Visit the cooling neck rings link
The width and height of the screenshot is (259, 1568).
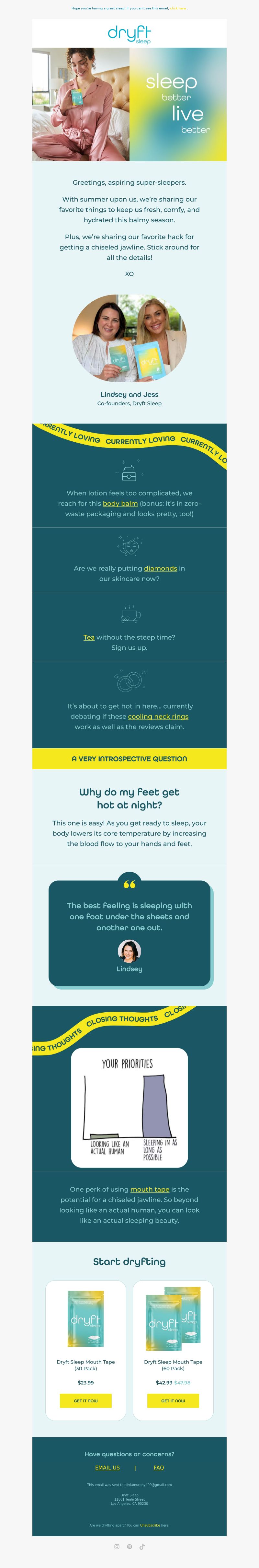[158, 716]
